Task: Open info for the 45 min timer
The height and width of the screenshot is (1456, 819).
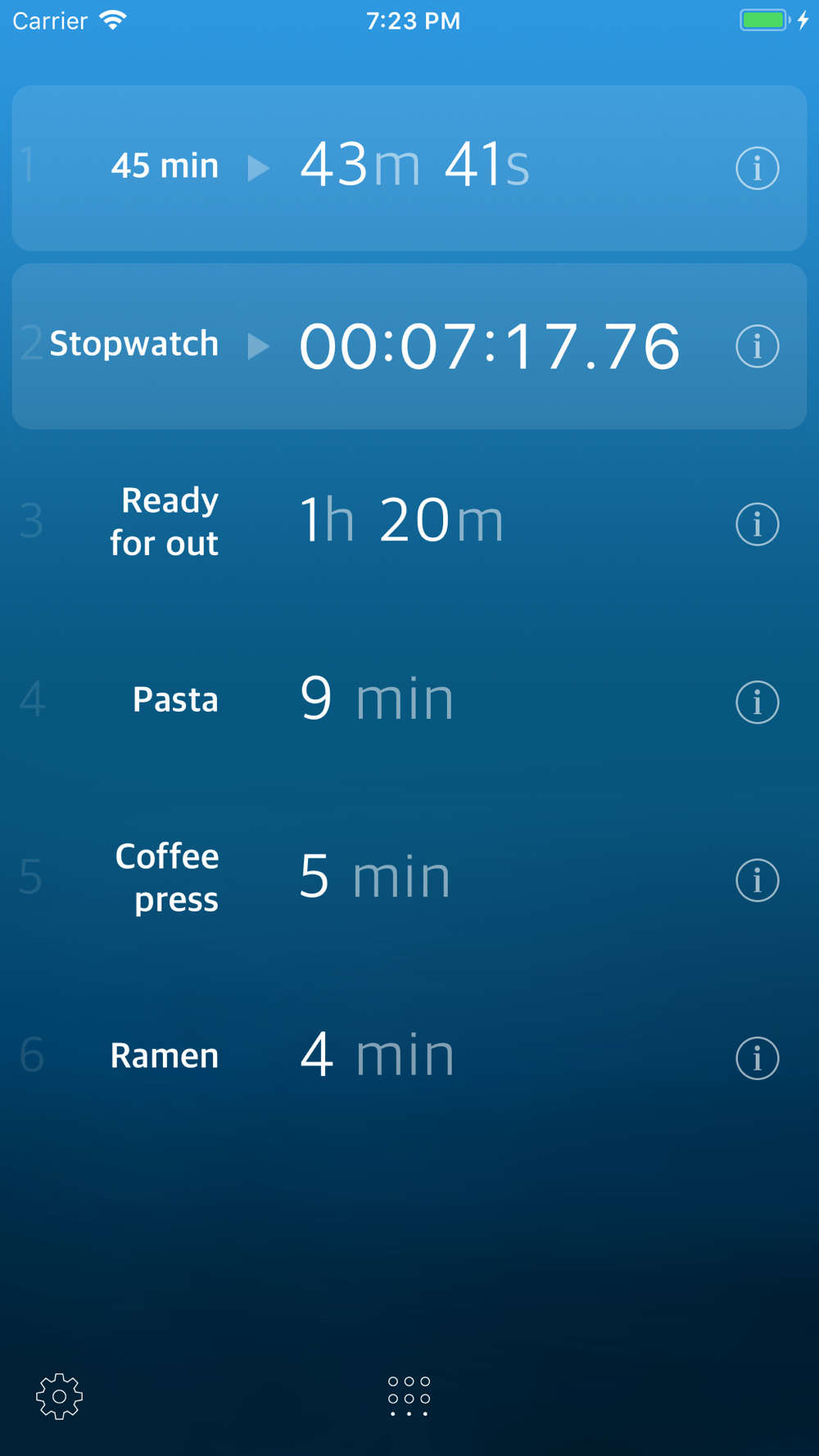Action: tap(757, 169)
